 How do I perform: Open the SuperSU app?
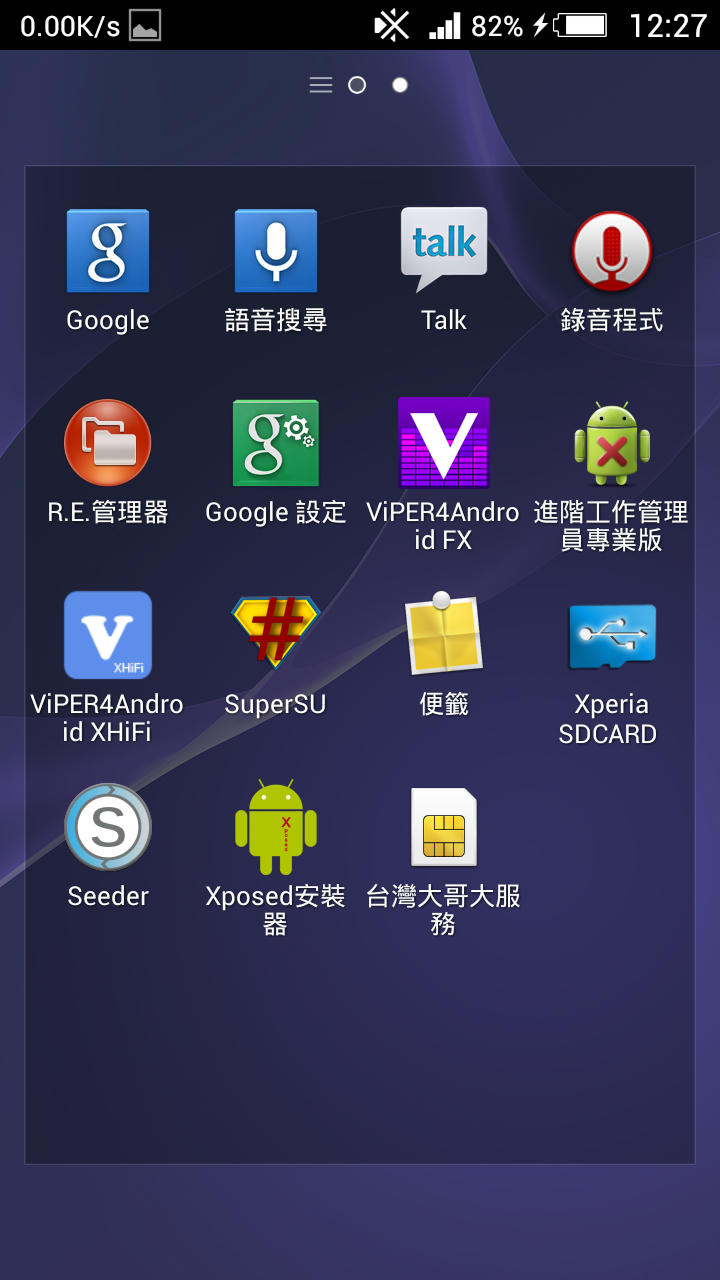click(275, 634)
